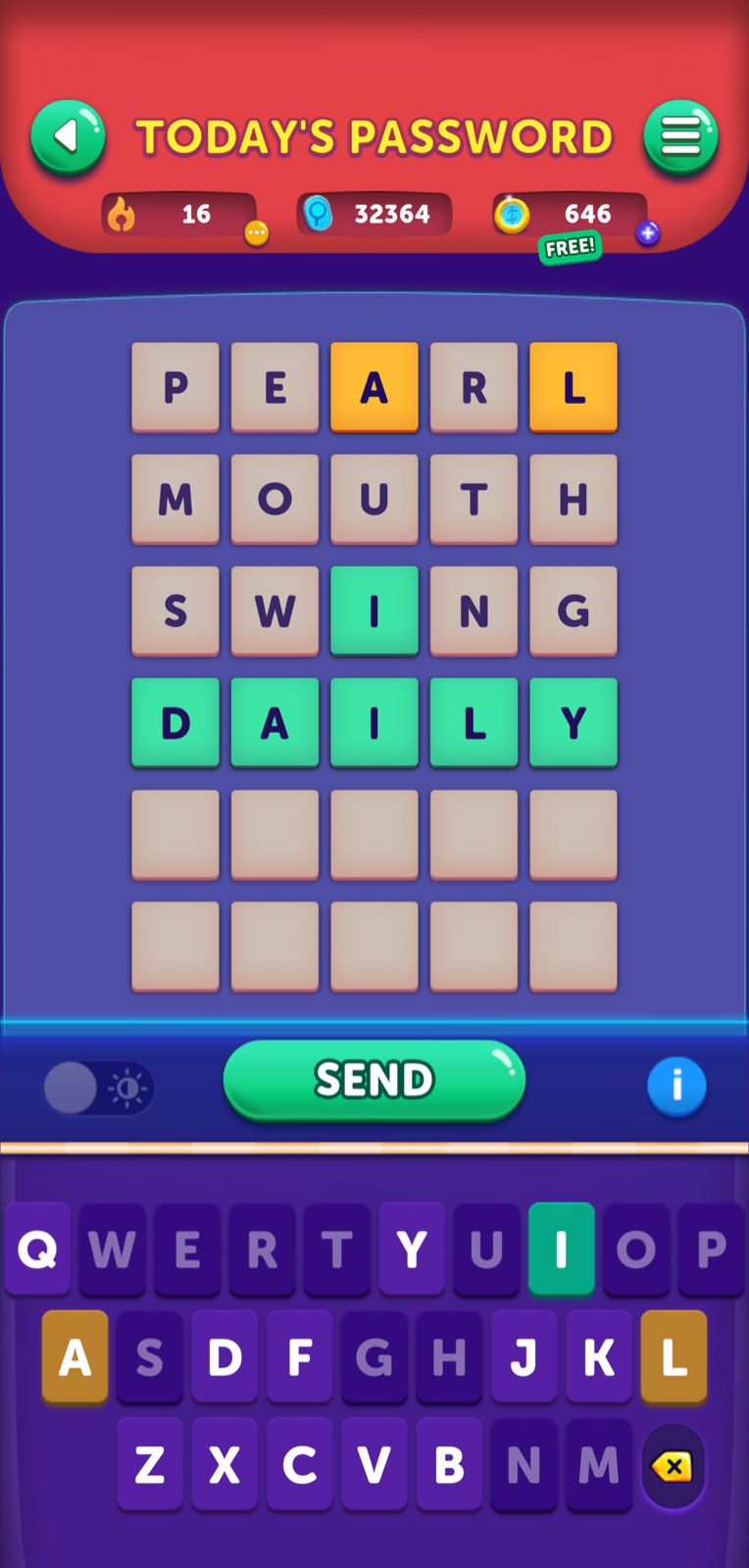Tap the Y key

412,1249
